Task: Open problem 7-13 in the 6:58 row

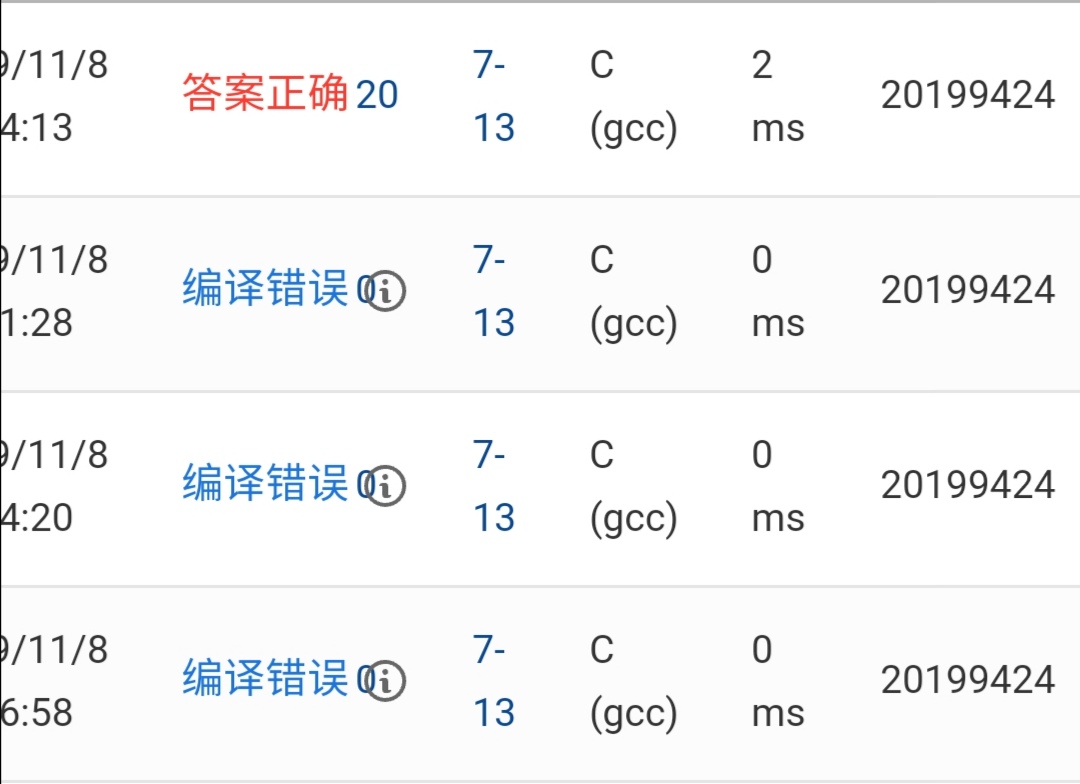Action: [x=494, y=682]
